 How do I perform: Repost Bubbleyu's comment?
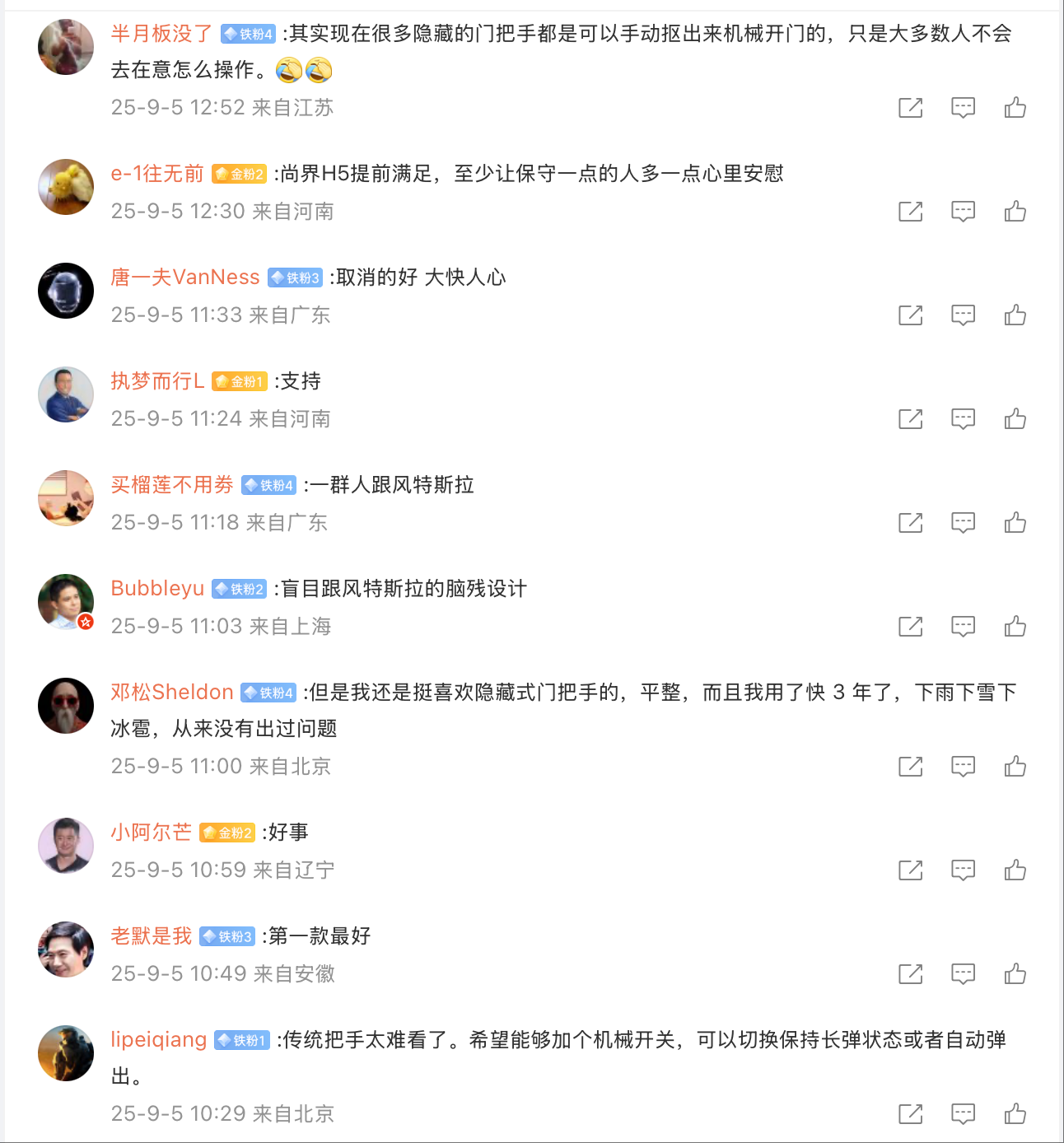pos(910,627)
